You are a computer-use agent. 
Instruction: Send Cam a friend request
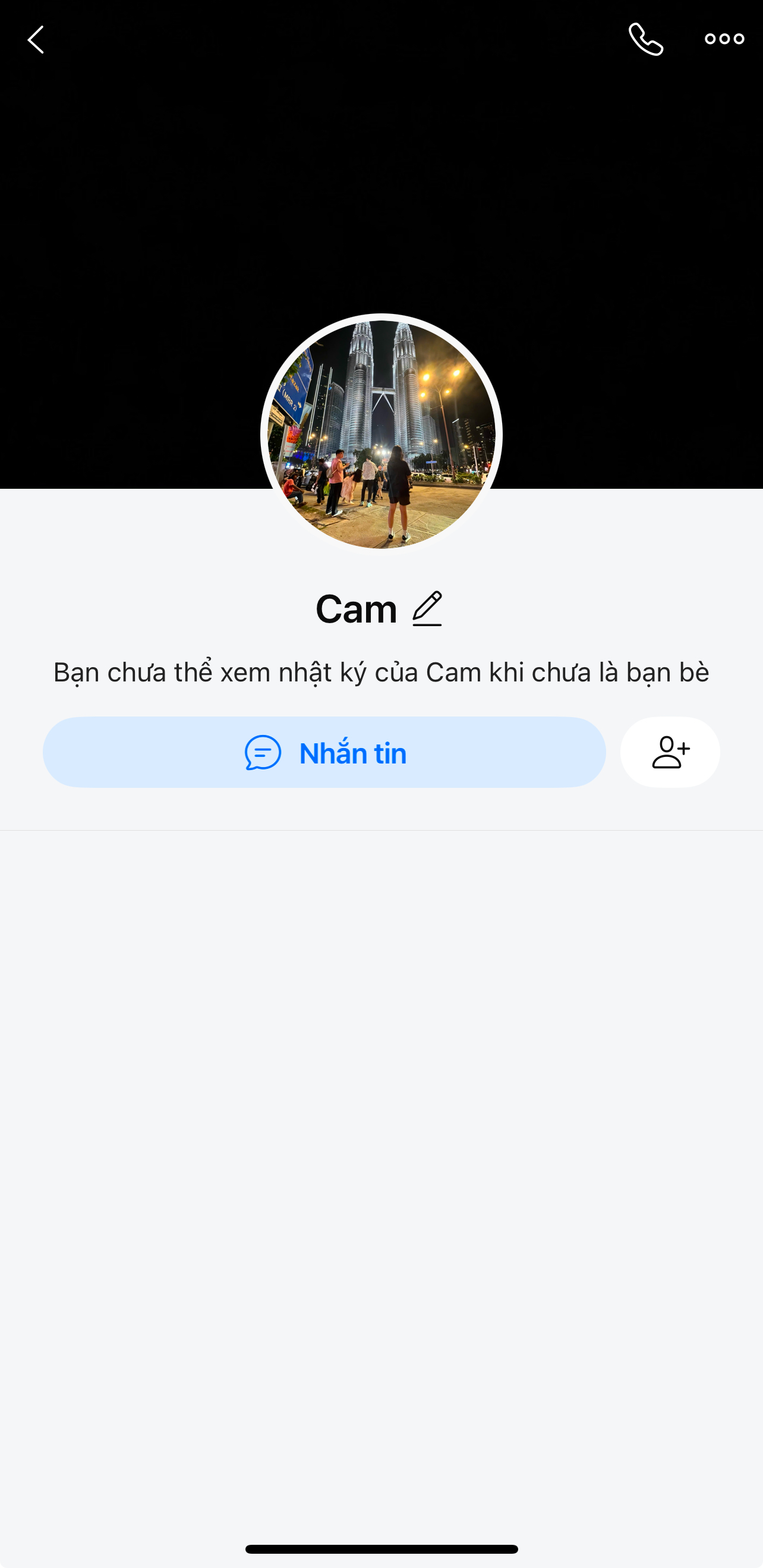[x=670, y=752]
